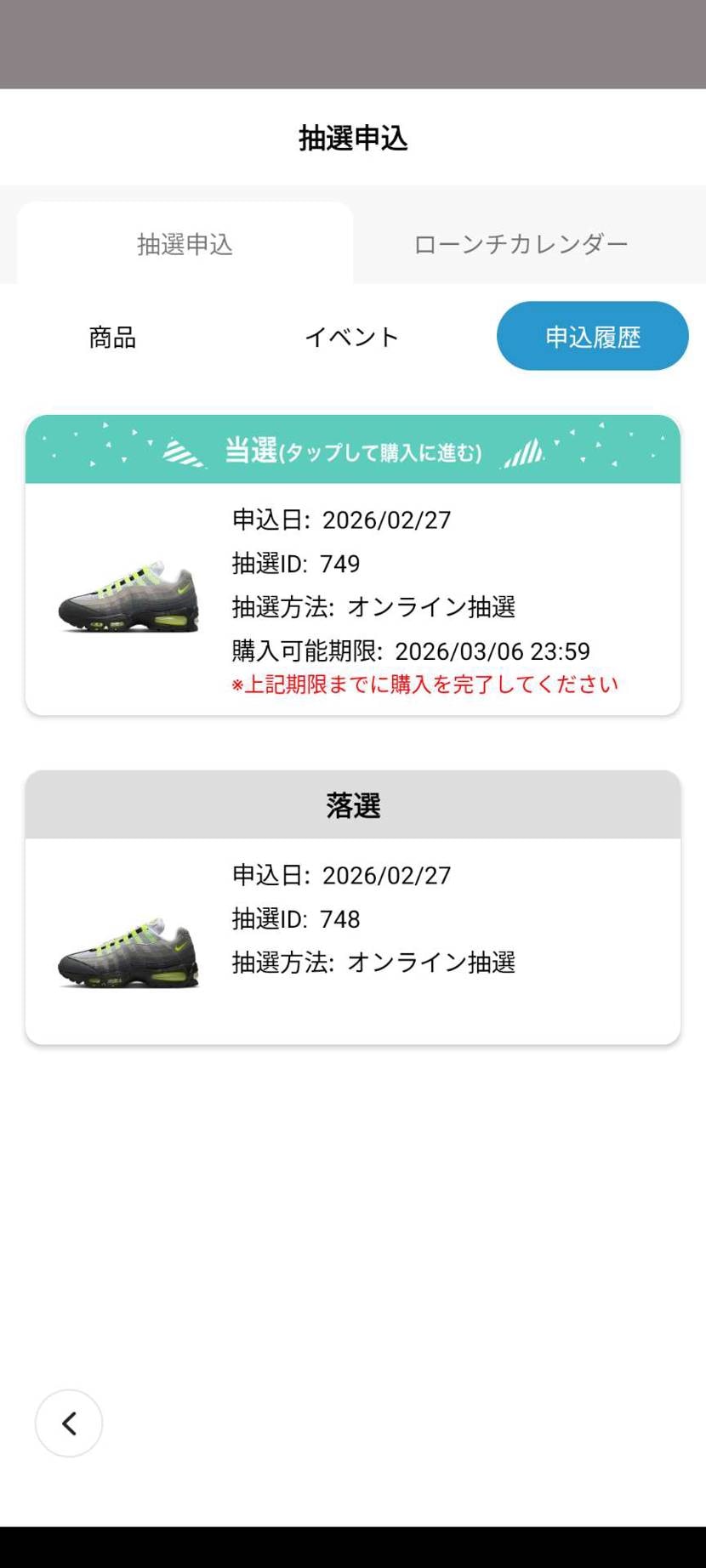Screen dimensions: 706x1568
Task: Select the イベント filter
Action: [352, 336]
